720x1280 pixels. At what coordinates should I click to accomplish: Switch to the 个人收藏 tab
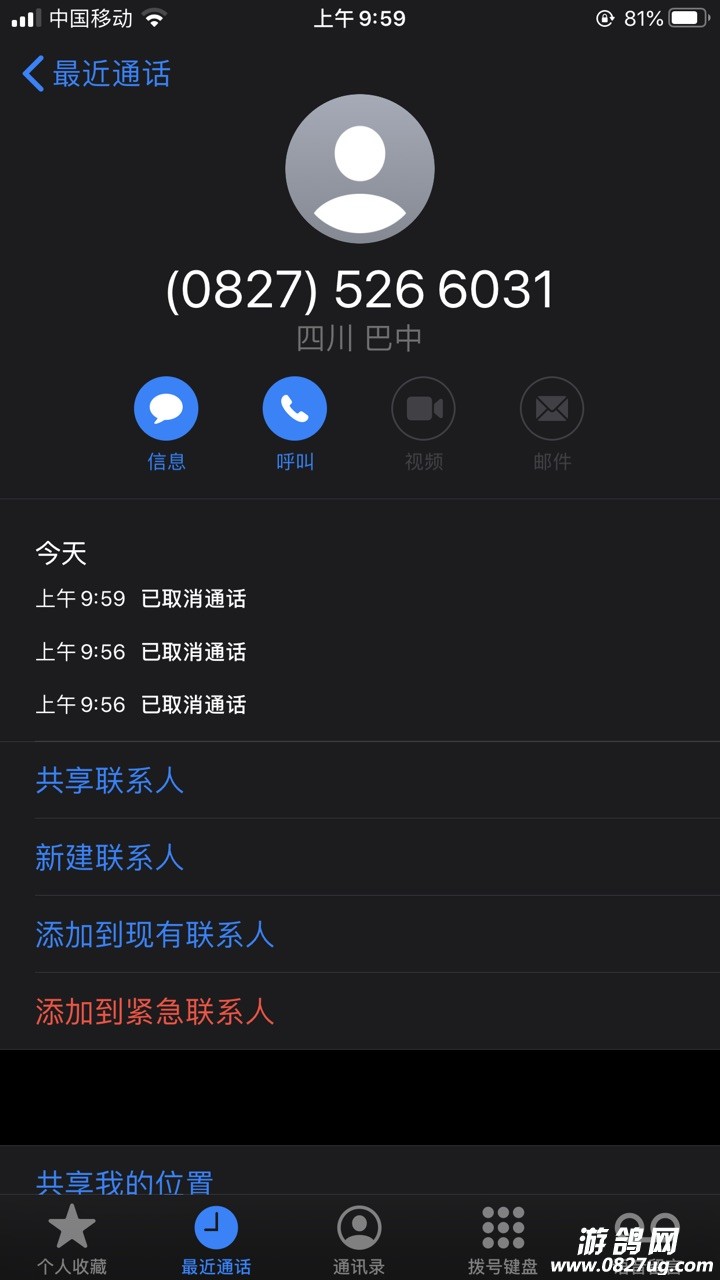(x=71, y=1238)
